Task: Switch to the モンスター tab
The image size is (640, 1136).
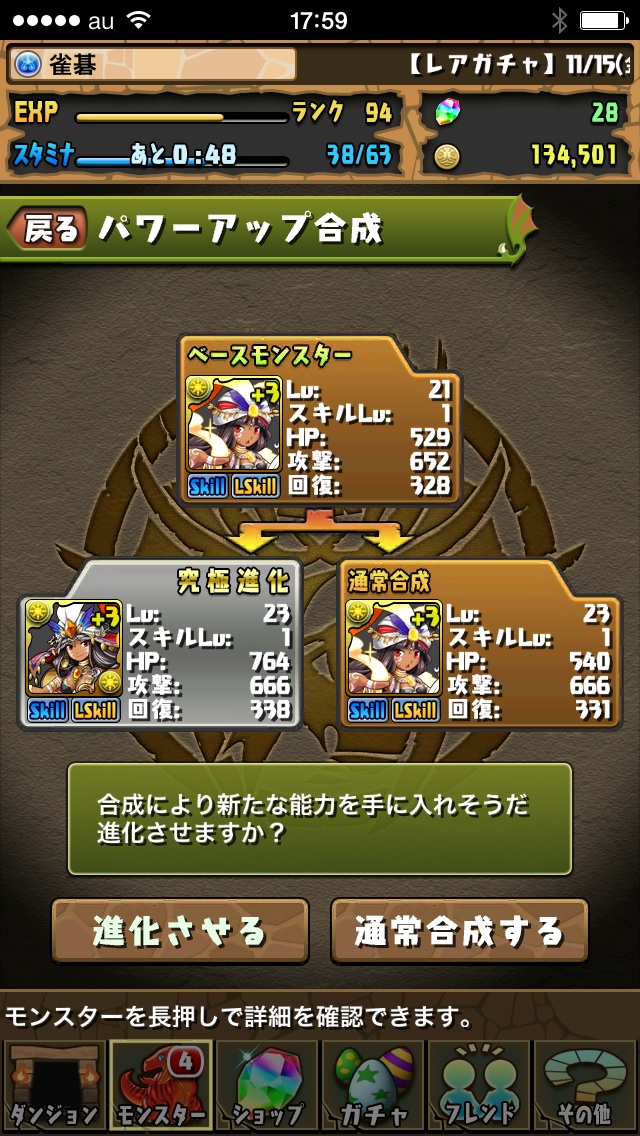Action: [159, 1086]
